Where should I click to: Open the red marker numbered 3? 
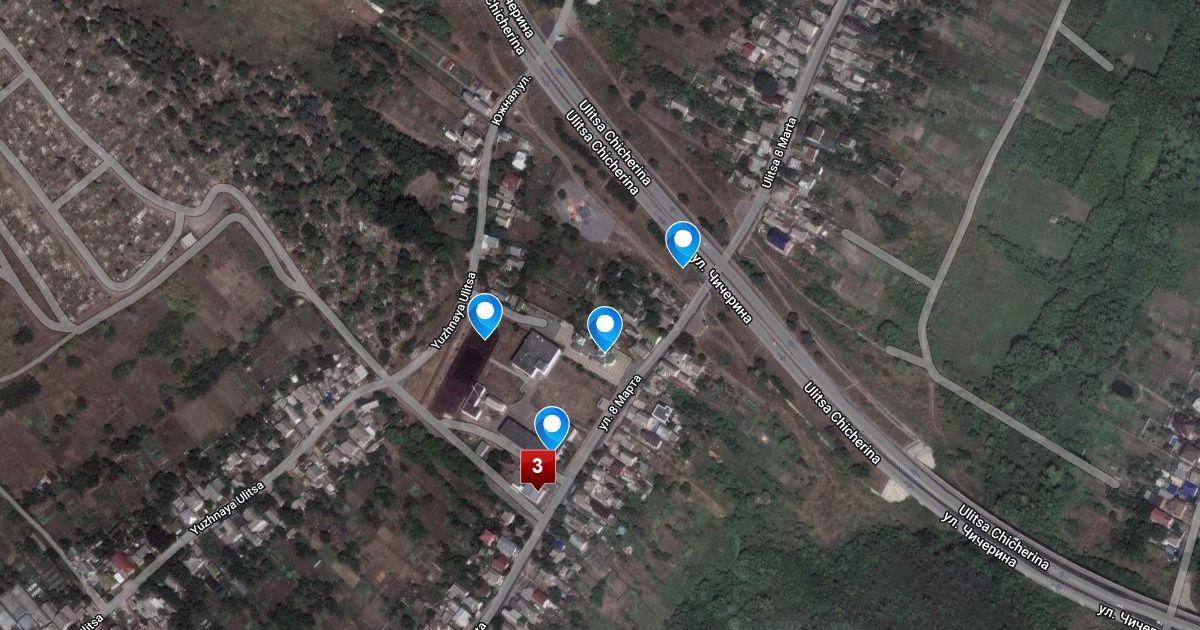[538, 467]
